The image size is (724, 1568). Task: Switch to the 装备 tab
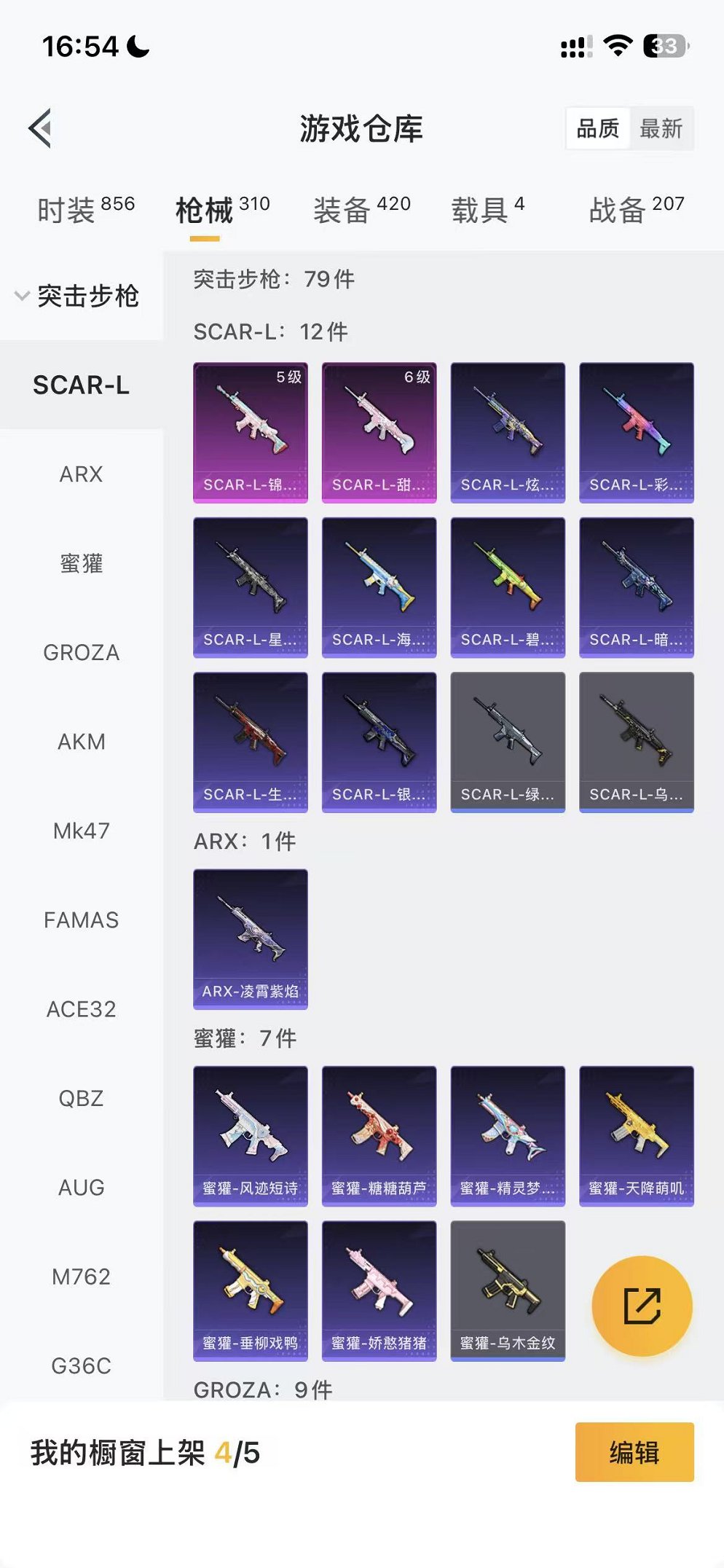point(361,210)
